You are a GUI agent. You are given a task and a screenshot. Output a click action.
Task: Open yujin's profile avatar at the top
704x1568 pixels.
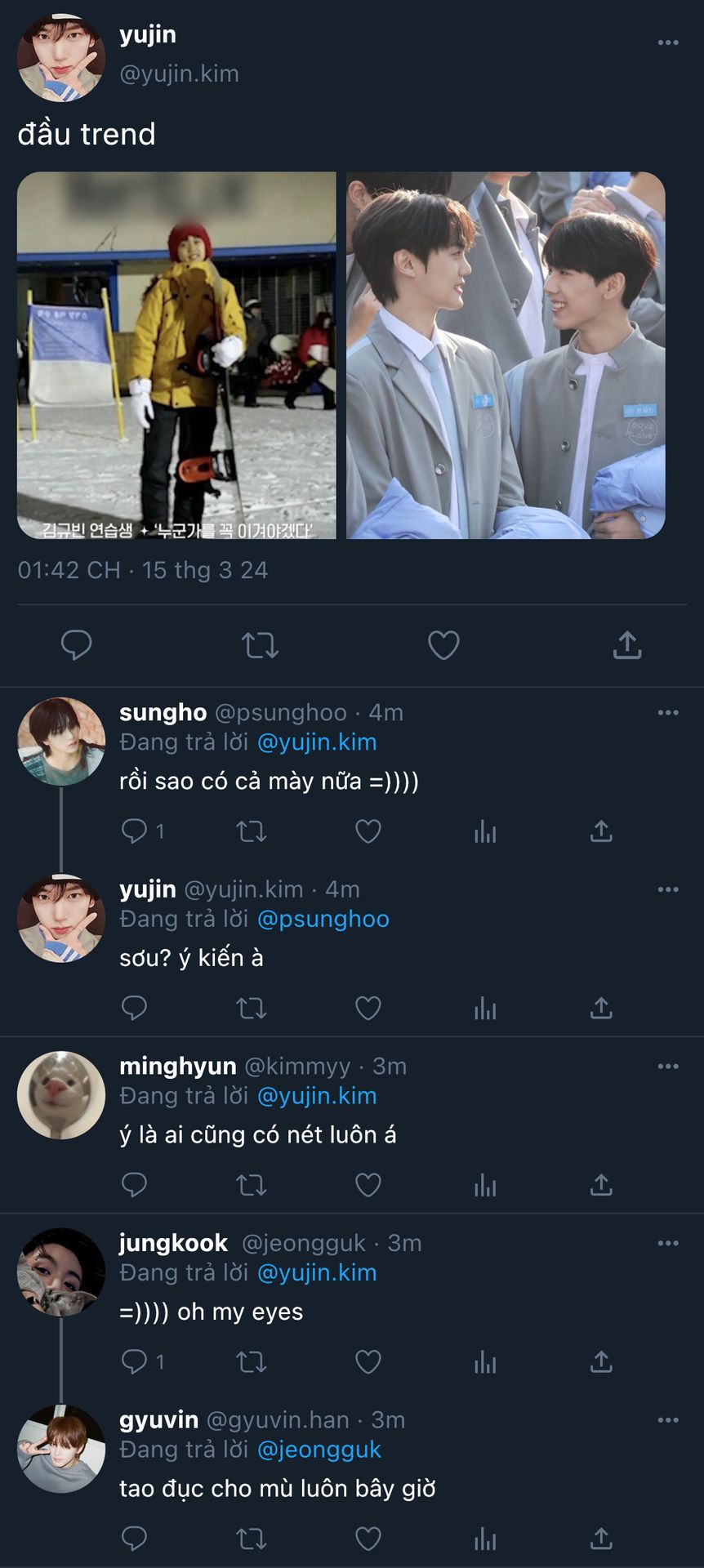click(61, 57)
